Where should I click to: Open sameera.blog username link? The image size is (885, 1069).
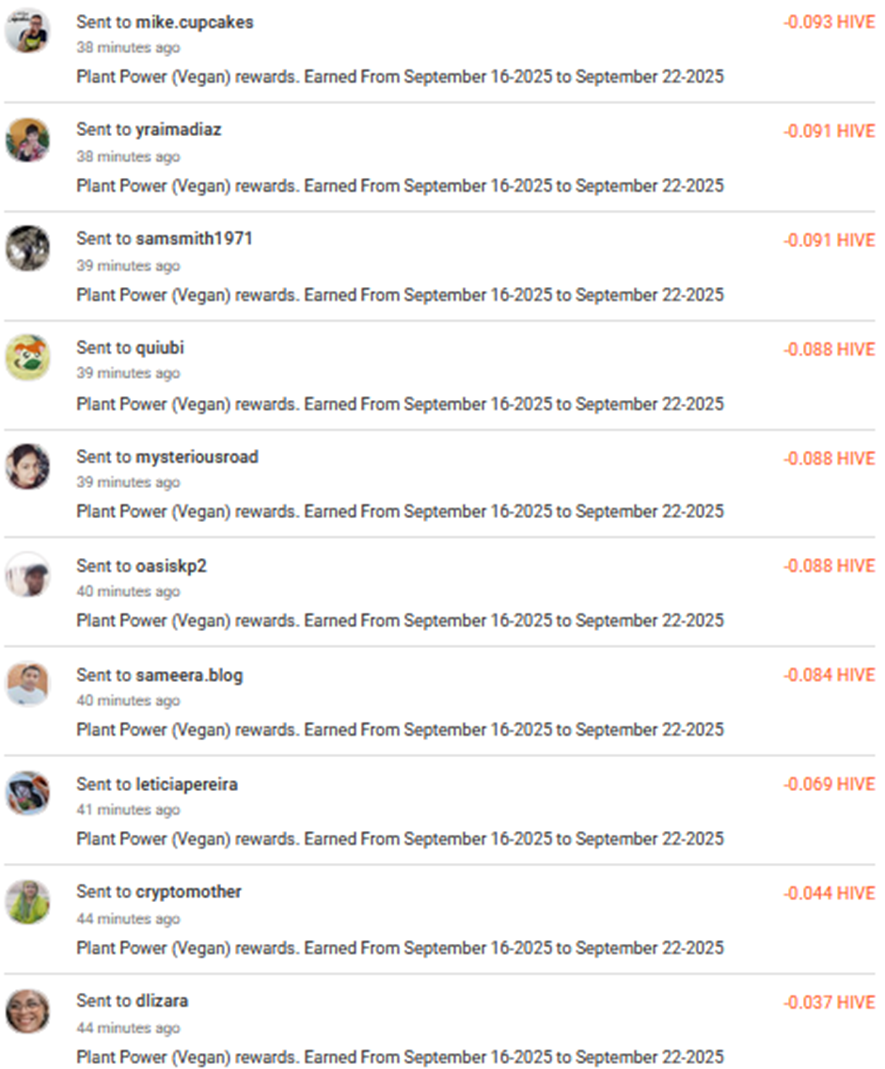(189, 675)
